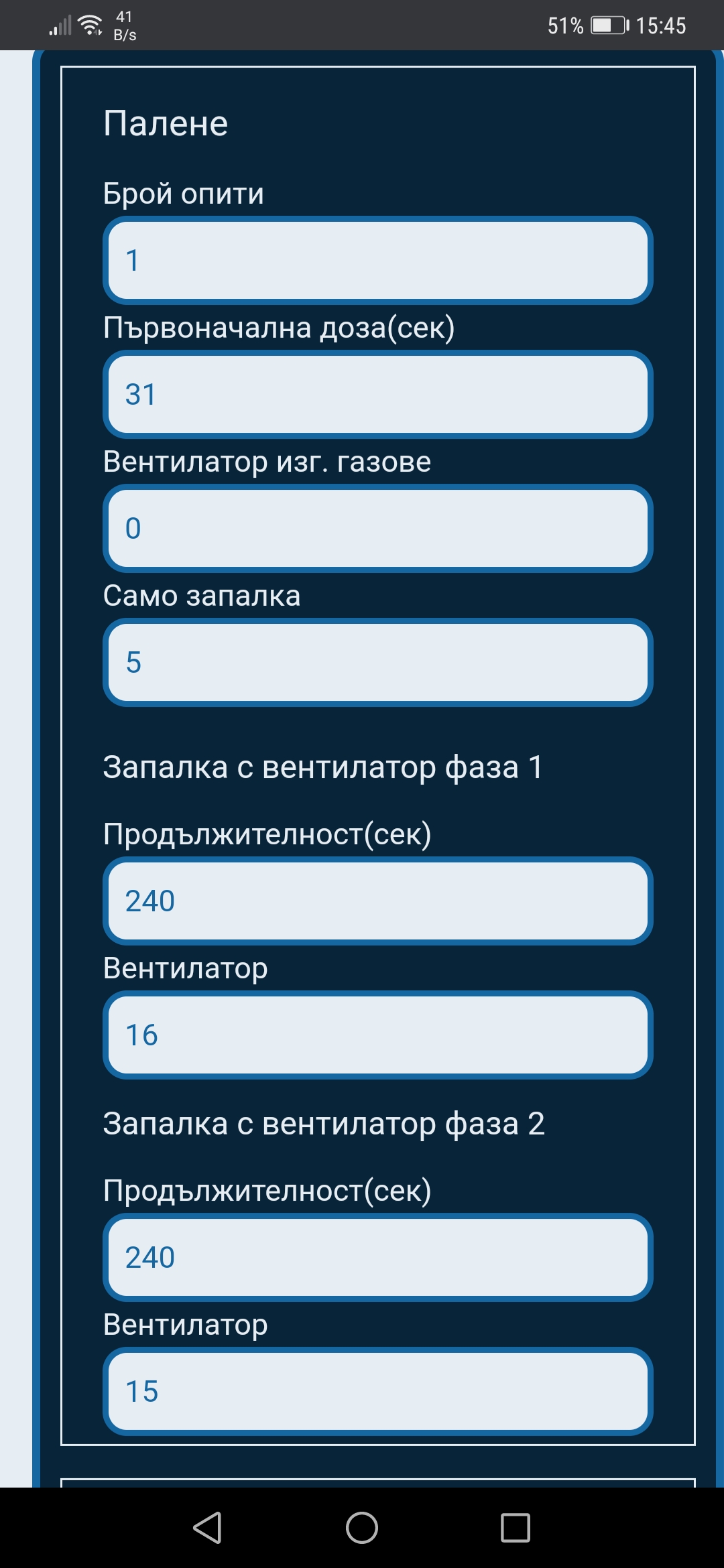Go back using the system back button

(x=208, y=1528)
